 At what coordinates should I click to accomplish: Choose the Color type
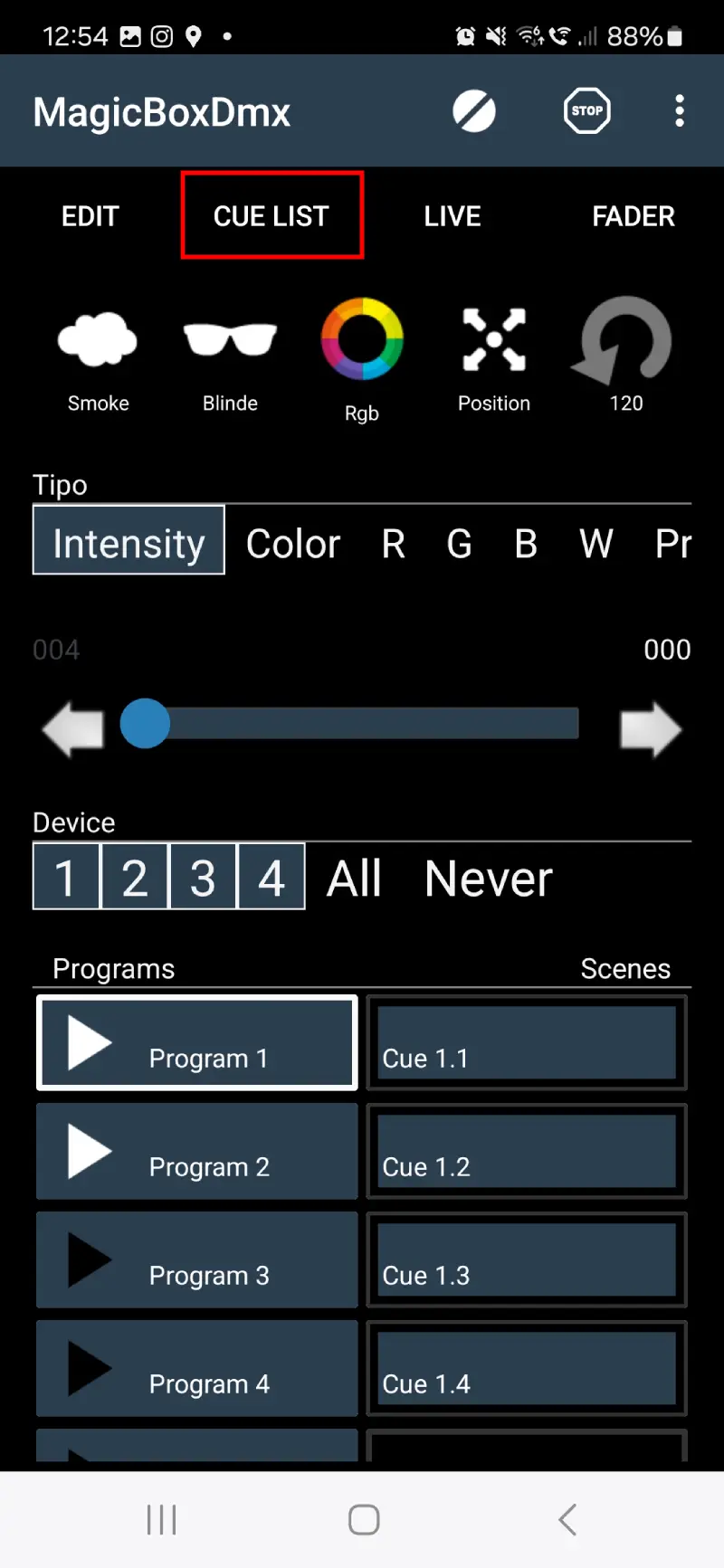(x=293, y=544)
